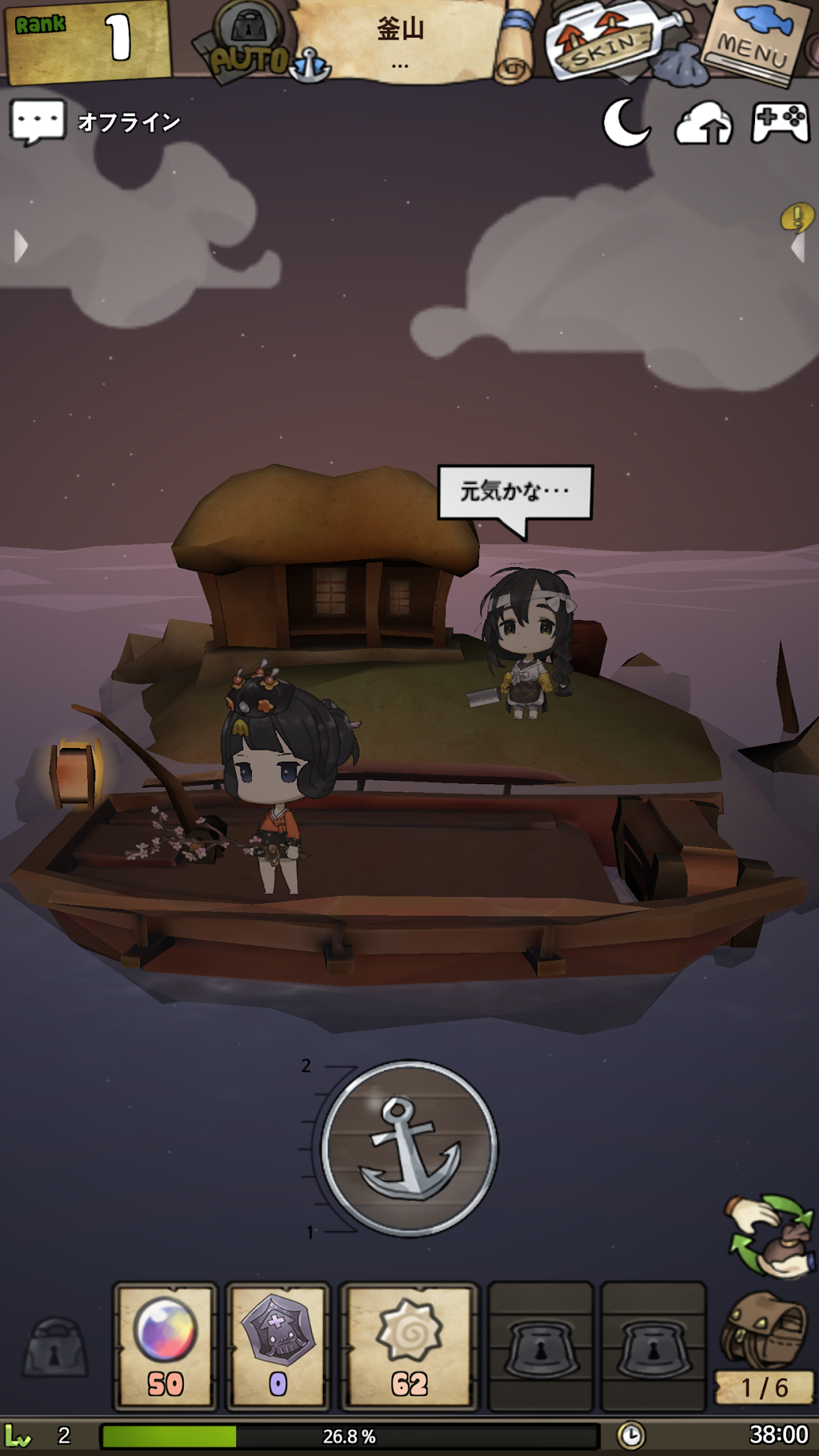The image size is (819, 1456).
Task: Open the SKIN shop bottle
Action: pos(614,42)
